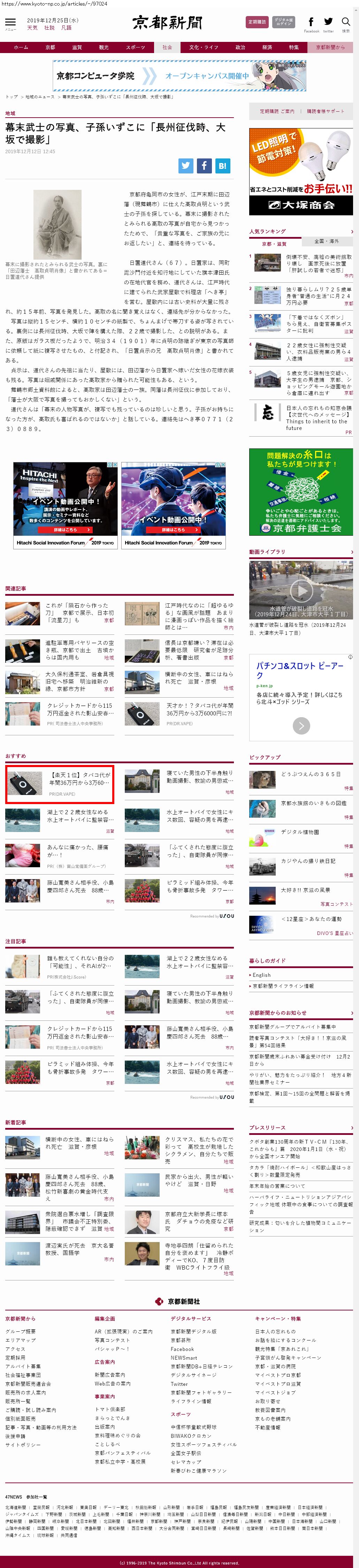Open the 京都コンピュータ学院 banner ad
The height and width of the screenshot is (1568, 359).
tap(179, 75)
